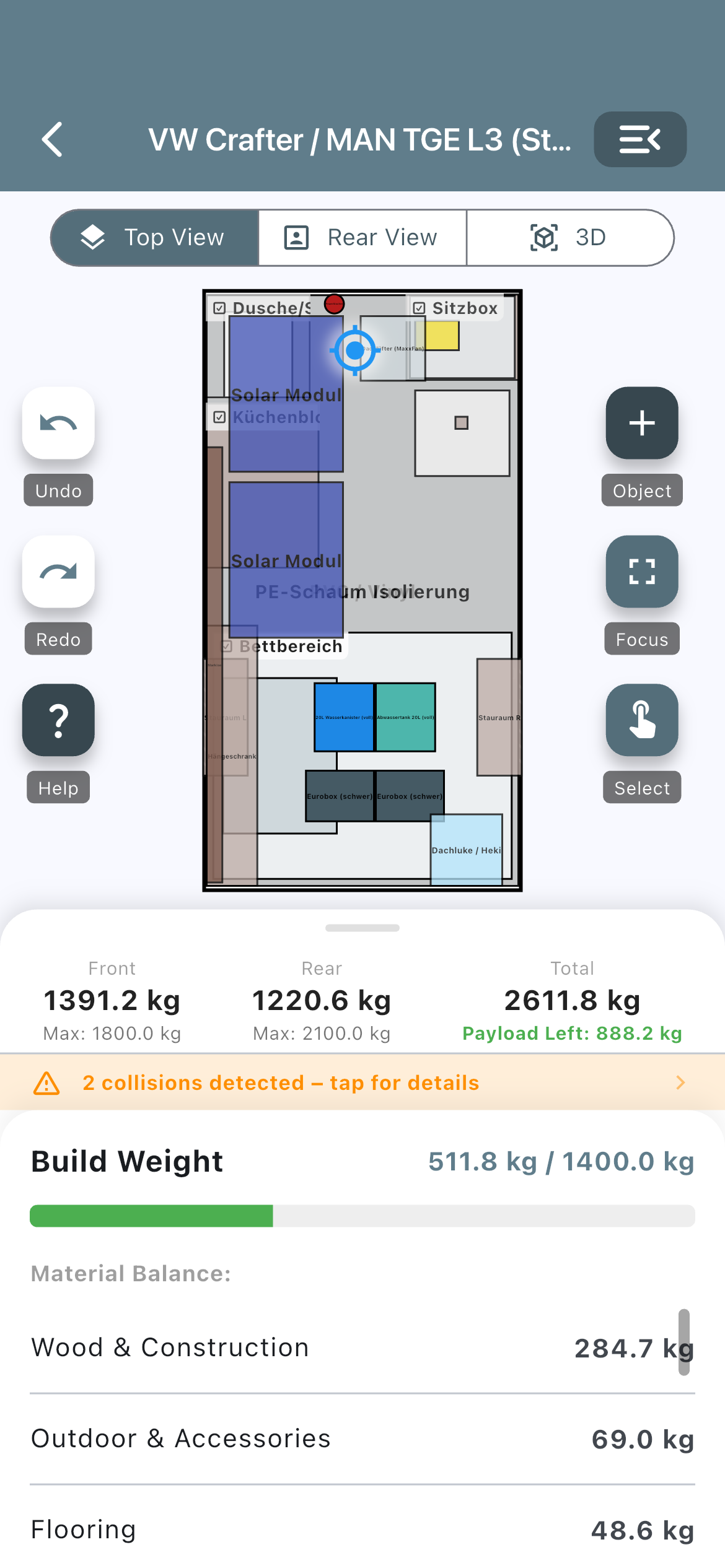This screenshot has height=1568, width=725.
Task: Open the Help button
Action: tap(58, 720)
